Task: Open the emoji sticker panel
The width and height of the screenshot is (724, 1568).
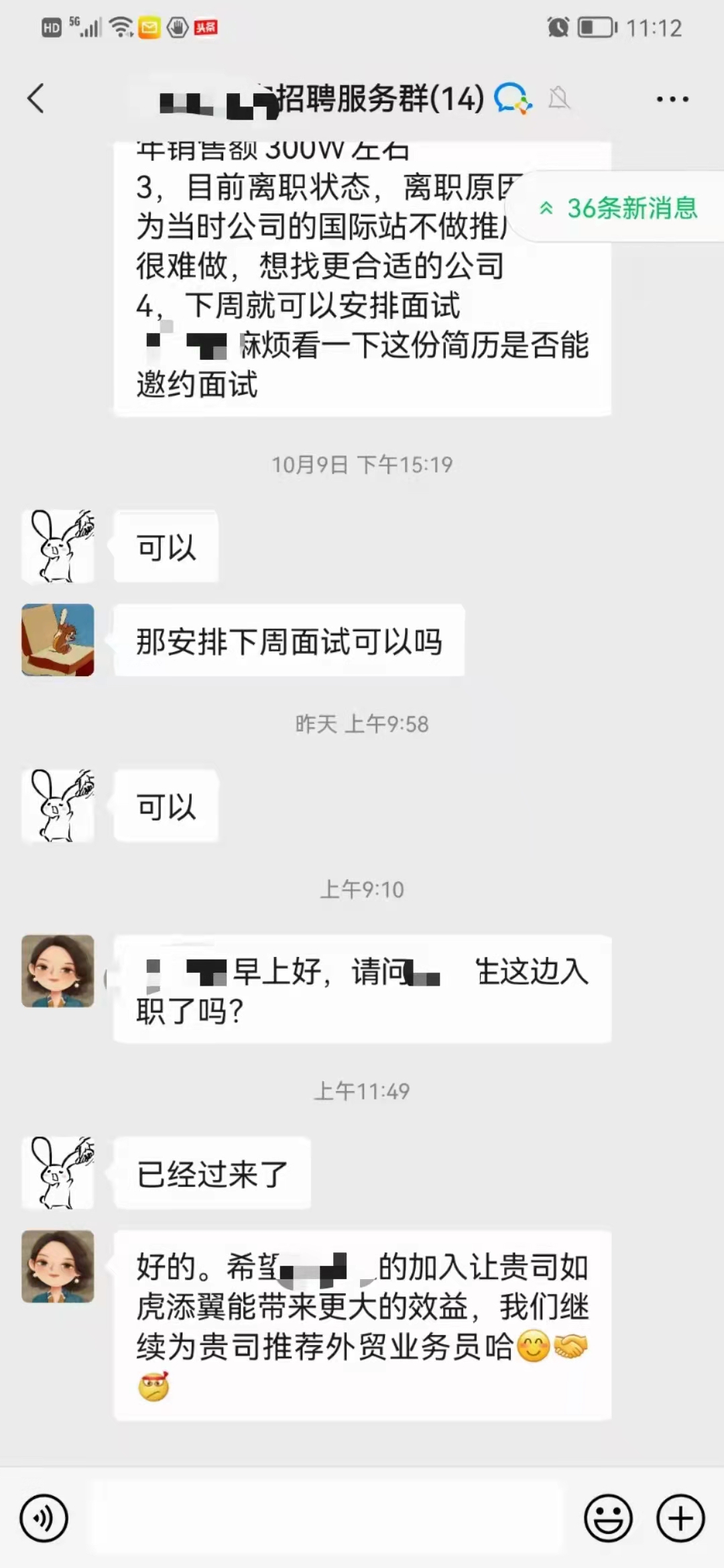Action: 608,1518
